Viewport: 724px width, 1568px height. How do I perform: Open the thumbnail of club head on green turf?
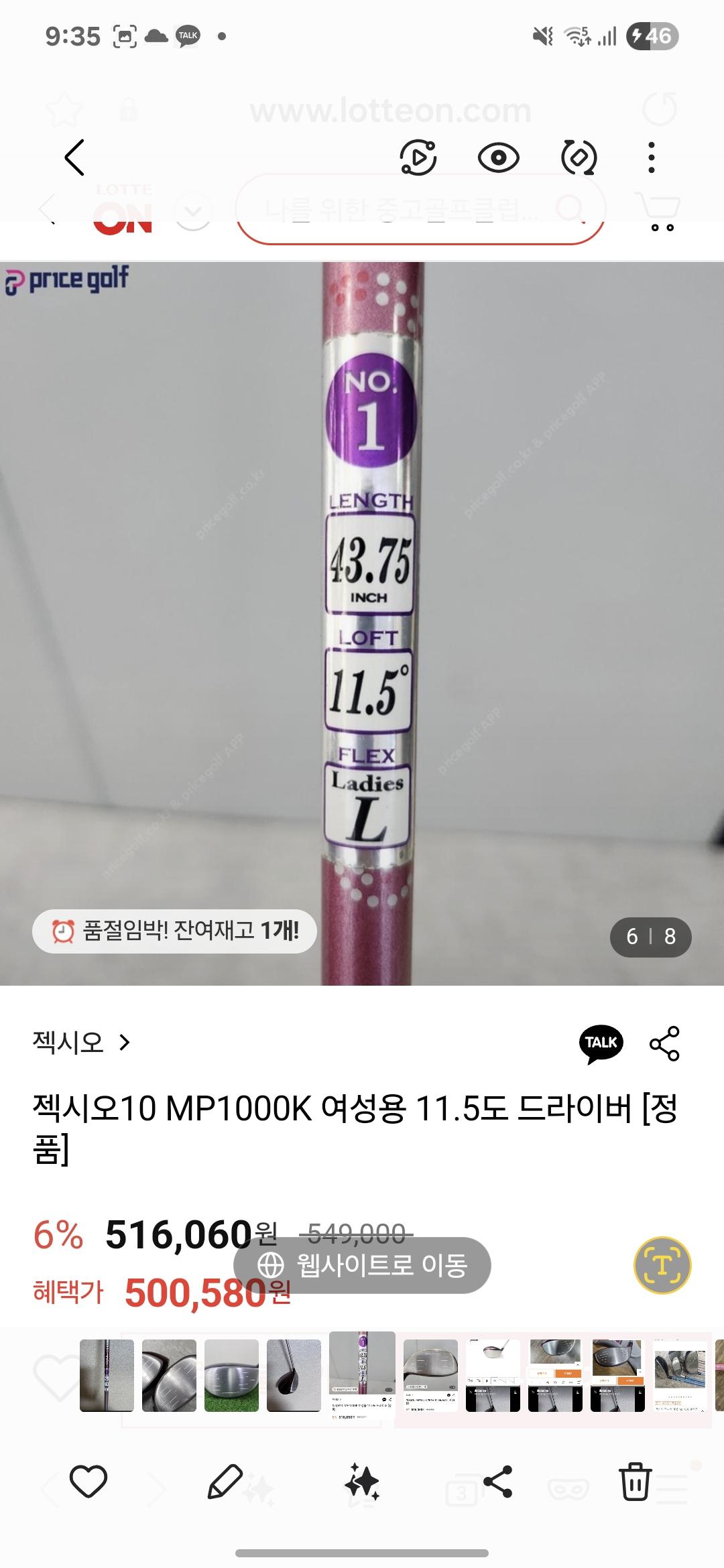pos(231,1375)
